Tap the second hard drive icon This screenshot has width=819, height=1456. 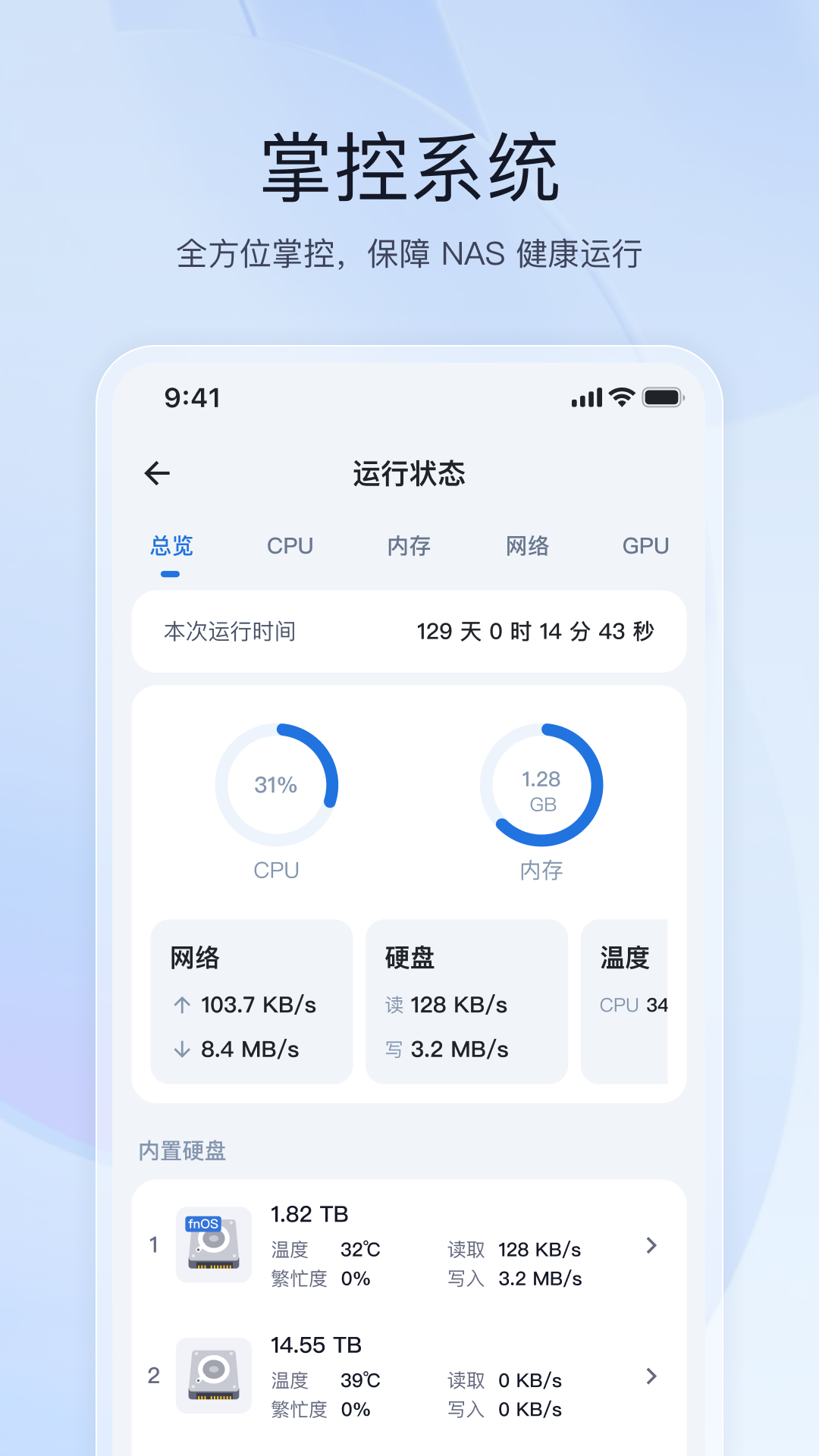pos(213,1376)
